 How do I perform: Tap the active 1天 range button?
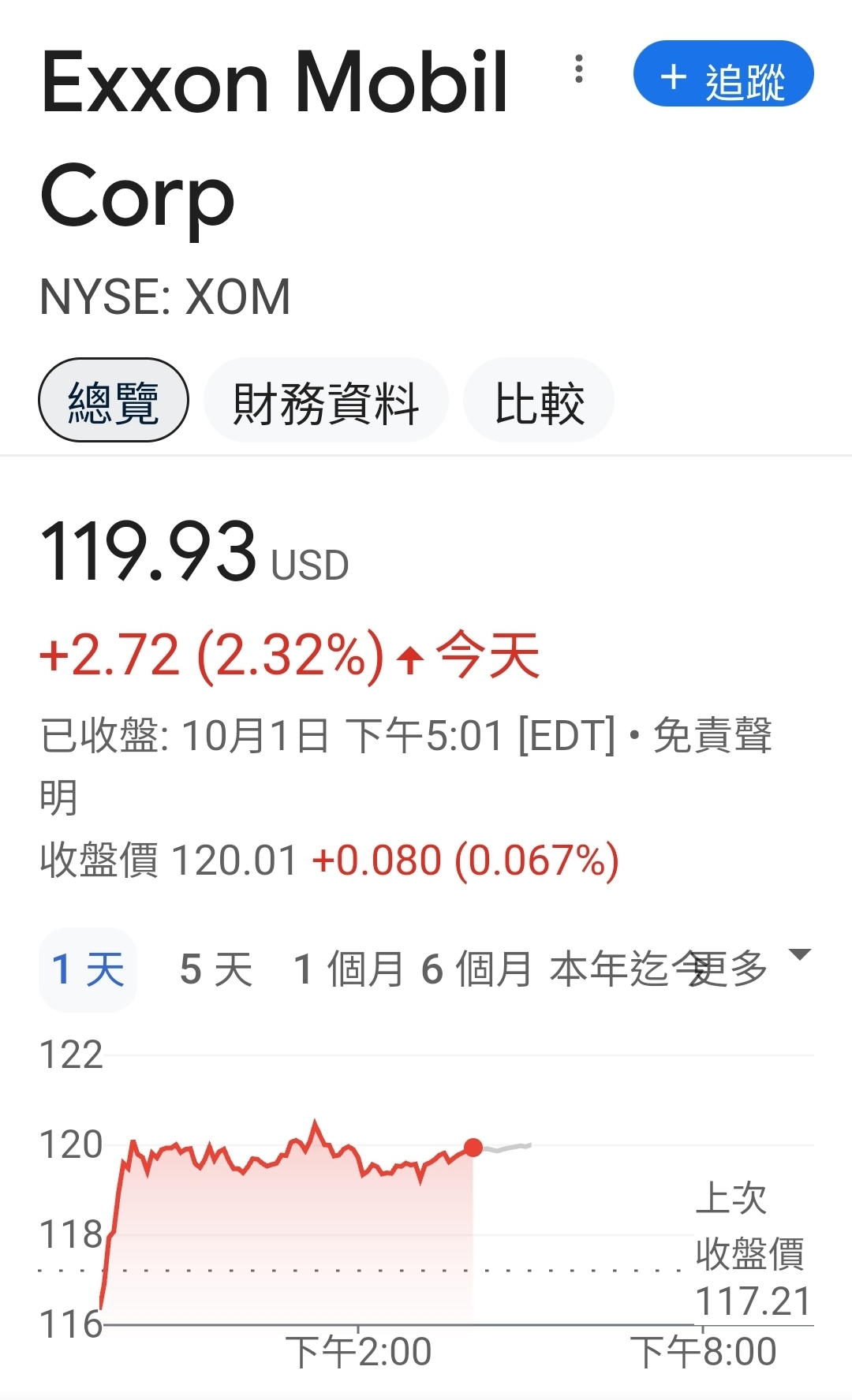[88, 970]
